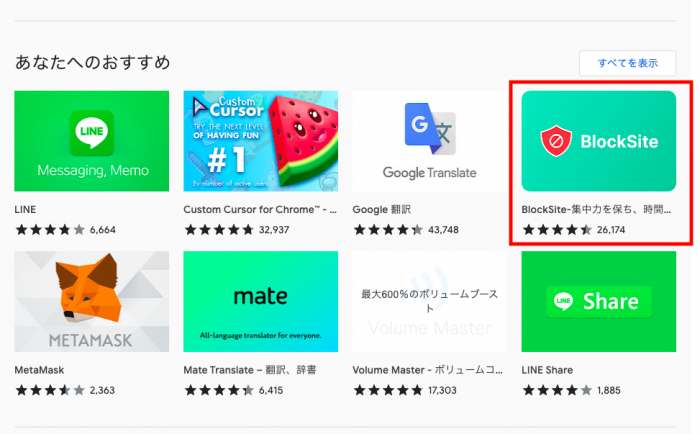Select the Google 翻訳 extension

tap(430, 142)
